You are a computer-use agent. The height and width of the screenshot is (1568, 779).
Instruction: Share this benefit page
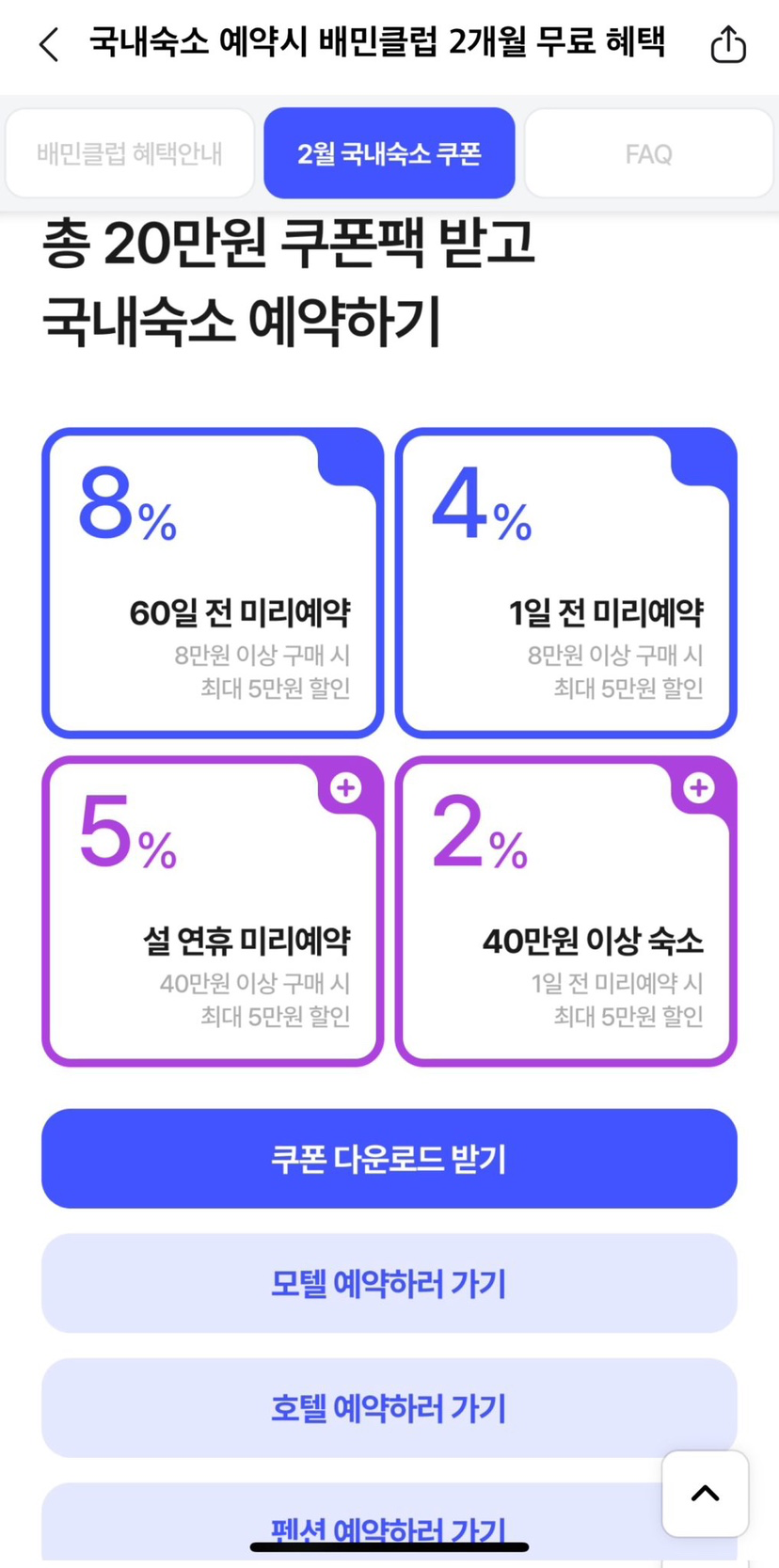pos(727,44)
